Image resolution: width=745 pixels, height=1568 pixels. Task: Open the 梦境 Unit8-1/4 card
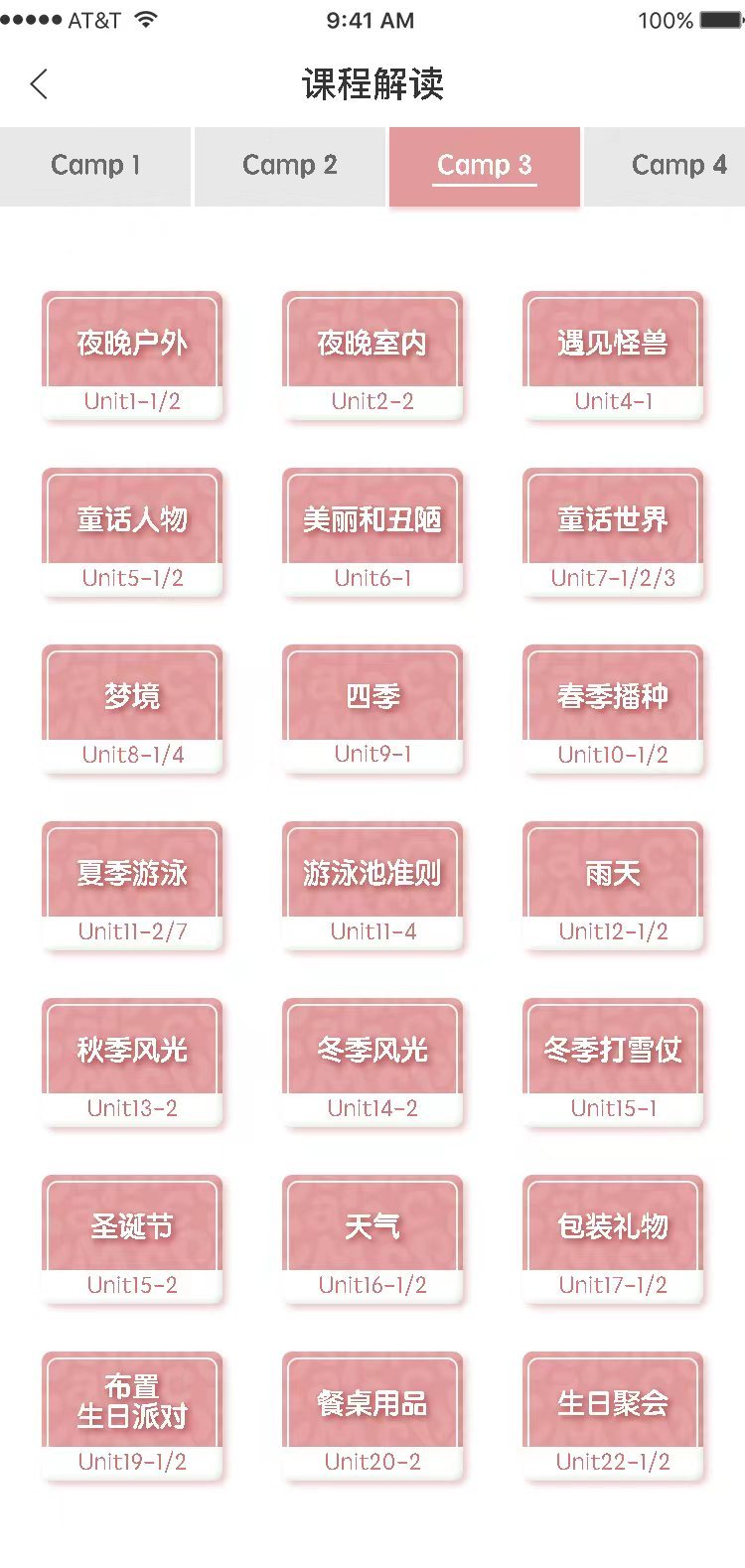click(x=132, y=709)
